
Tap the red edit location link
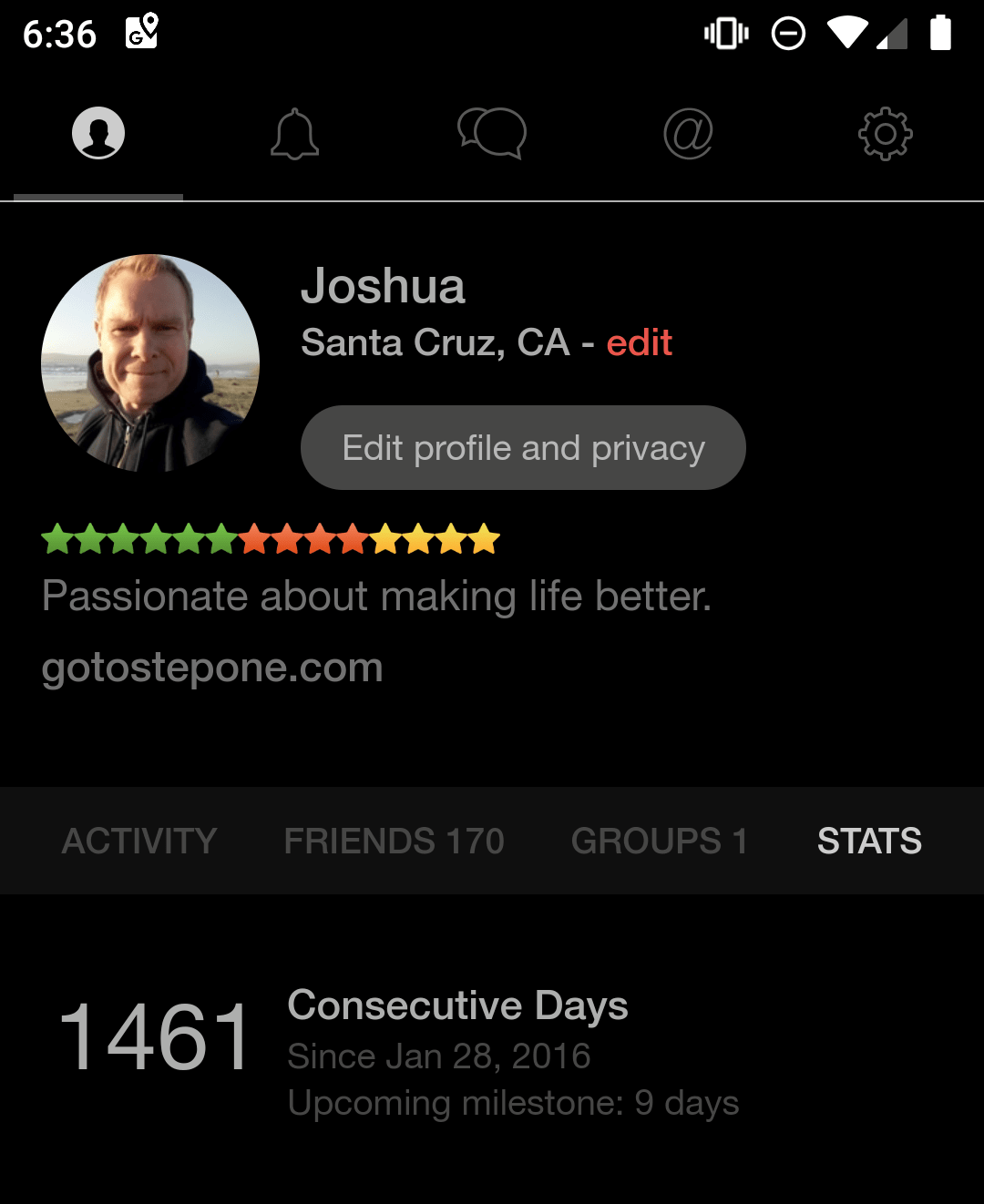click(639, 343)
